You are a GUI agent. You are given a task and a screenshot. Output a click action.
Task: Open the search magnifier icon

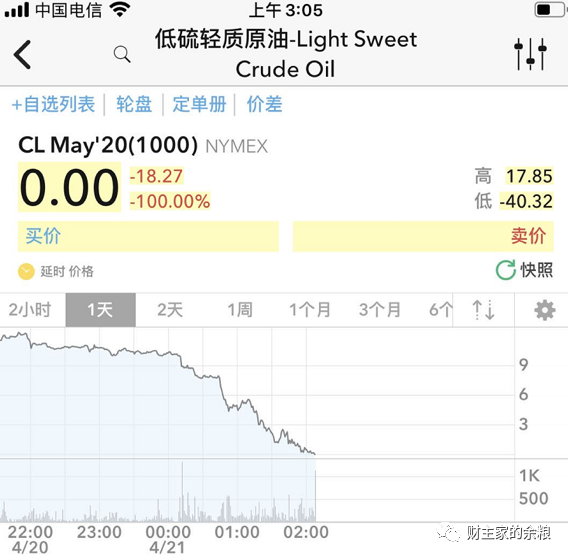point(122,55)
